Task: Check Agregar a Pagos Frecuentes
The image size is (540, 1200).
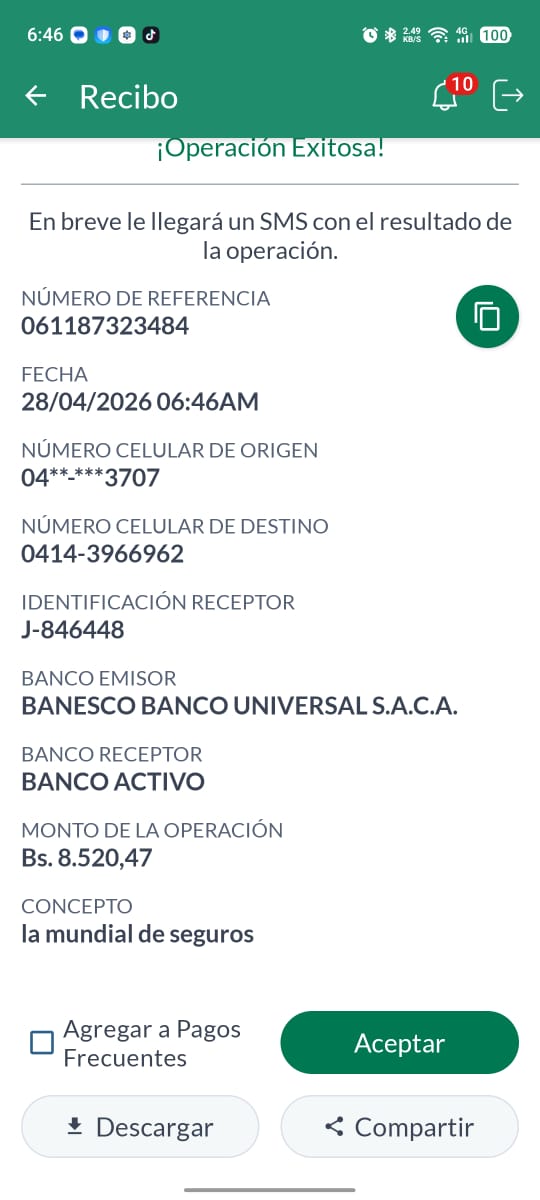Action: [x=42, y=1043]
